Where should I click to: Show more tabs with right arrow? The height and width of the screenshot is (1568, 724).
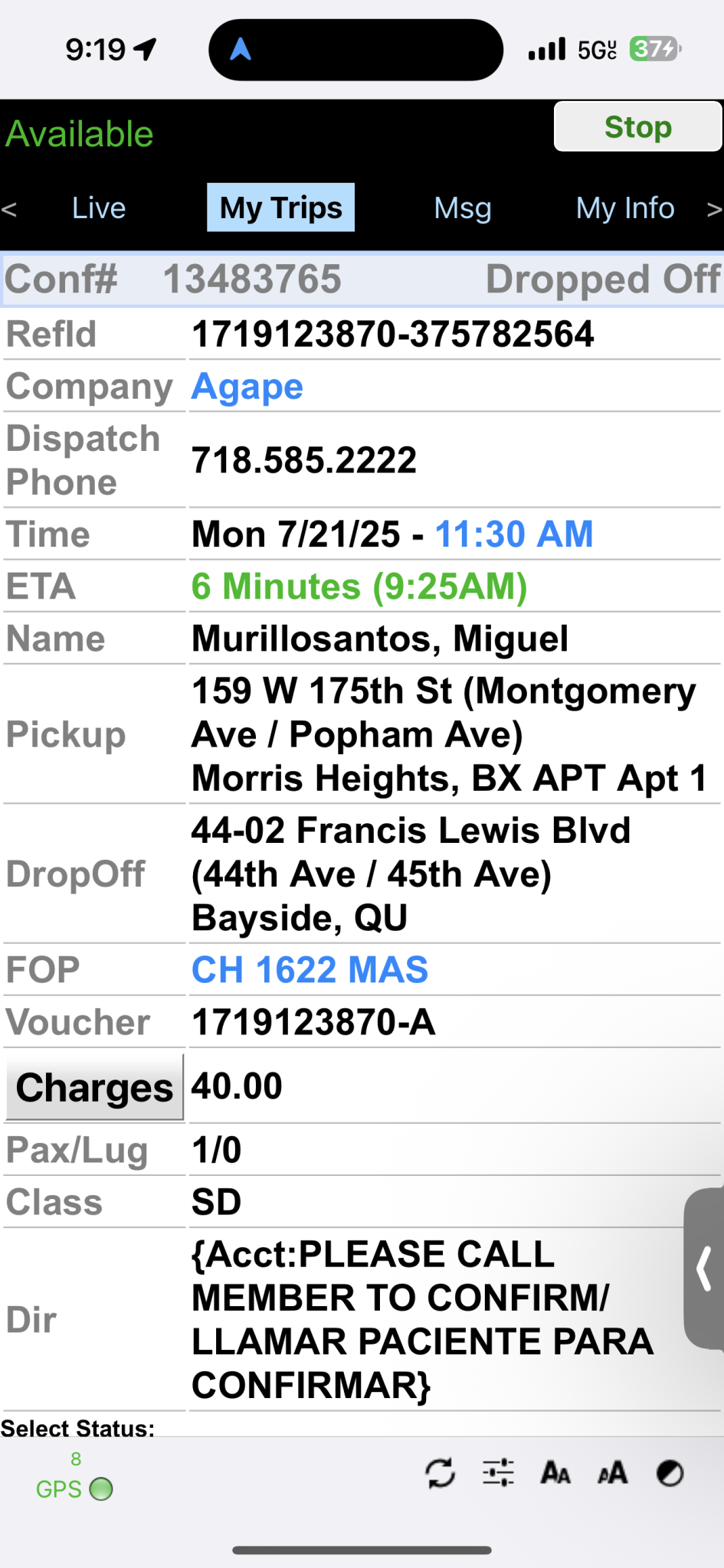tap(714, 209)
